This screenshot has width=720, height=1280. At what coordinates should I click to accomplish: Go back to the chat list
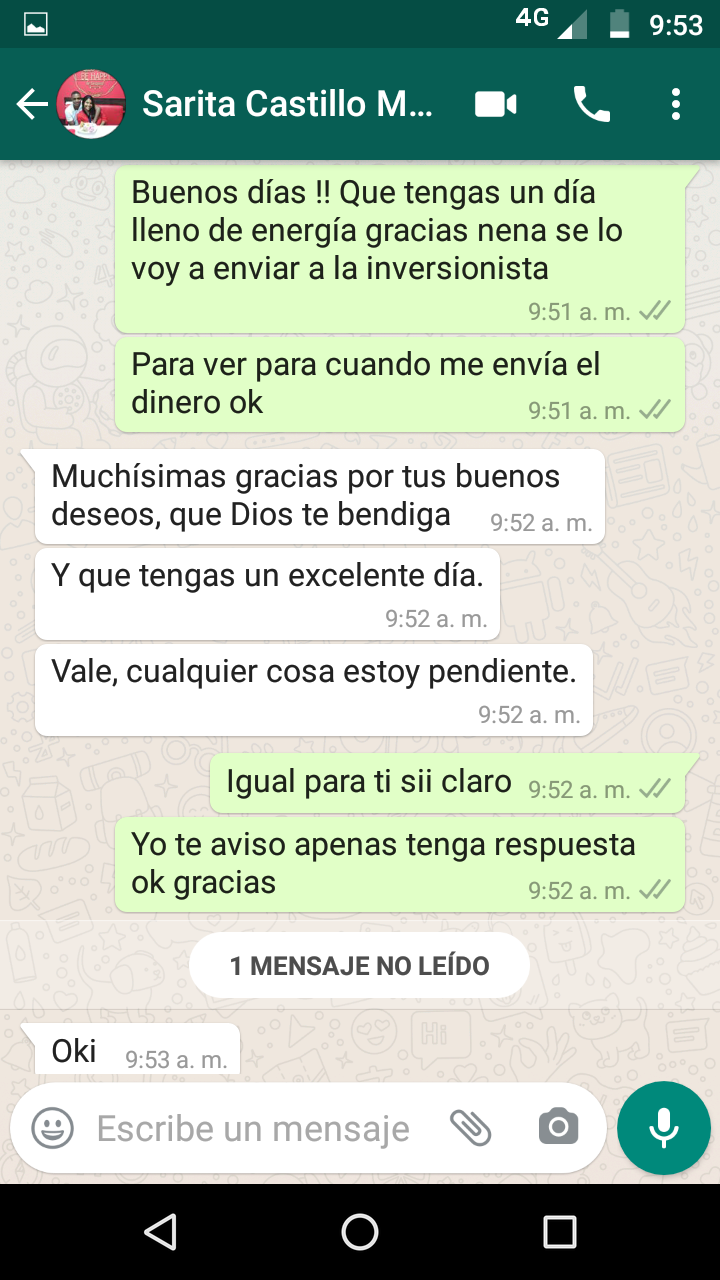click(x=32, y=104)
